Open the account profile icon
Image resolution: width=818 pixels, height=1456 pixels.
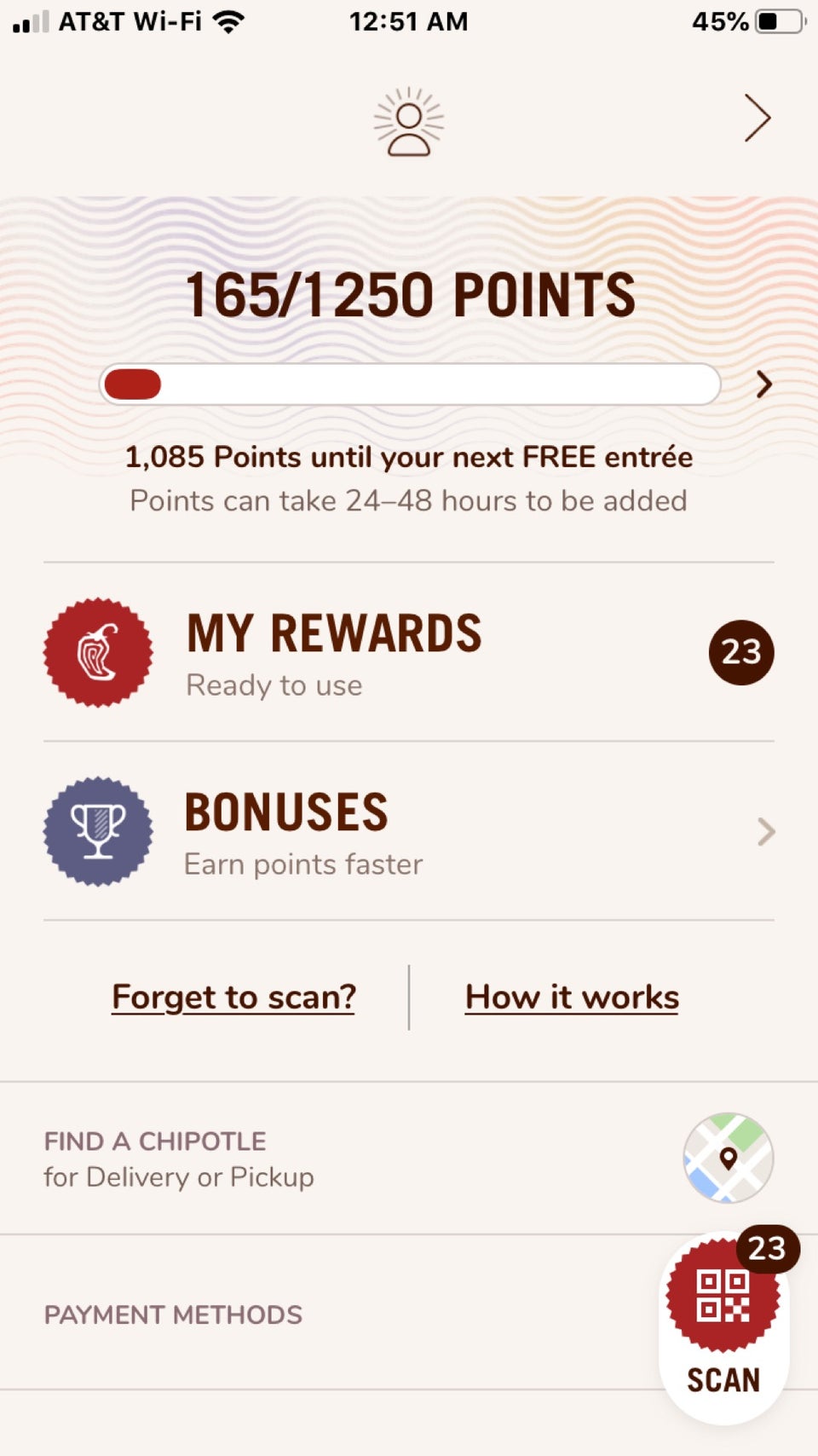point(409,121)
